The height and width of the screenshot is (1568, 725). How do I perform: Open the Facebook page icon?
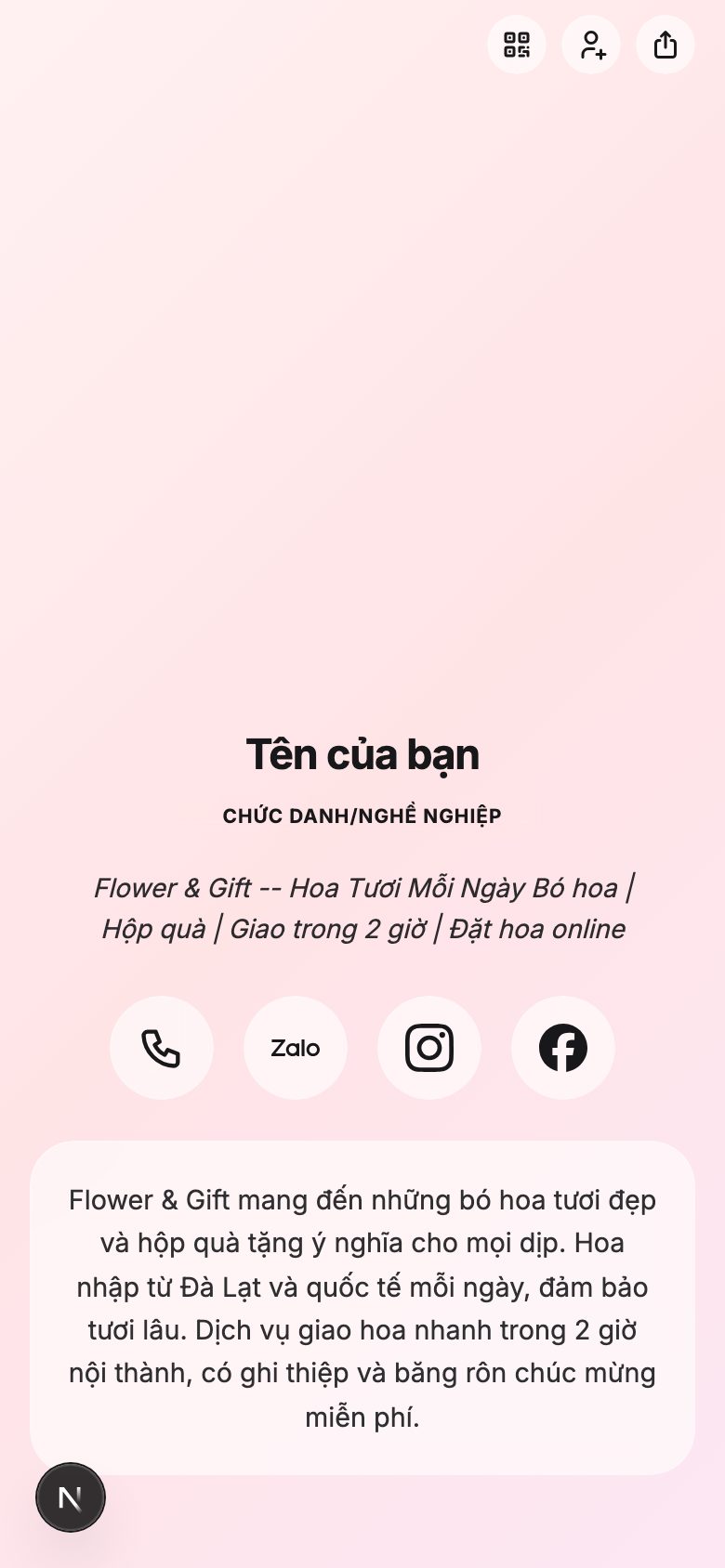(563, 1048)
